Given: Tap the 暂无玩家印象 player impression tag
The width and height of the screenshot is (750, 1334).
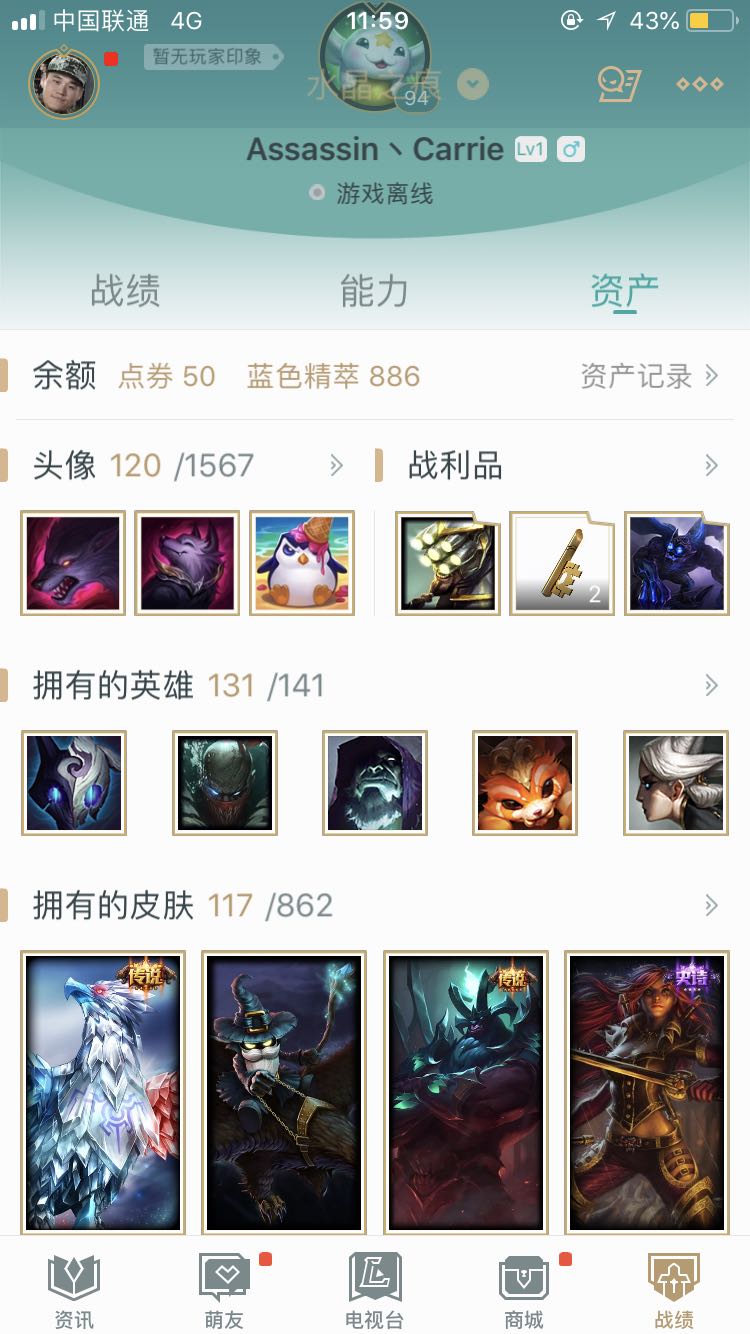Looking at the screenshot, I should [207, 57].
